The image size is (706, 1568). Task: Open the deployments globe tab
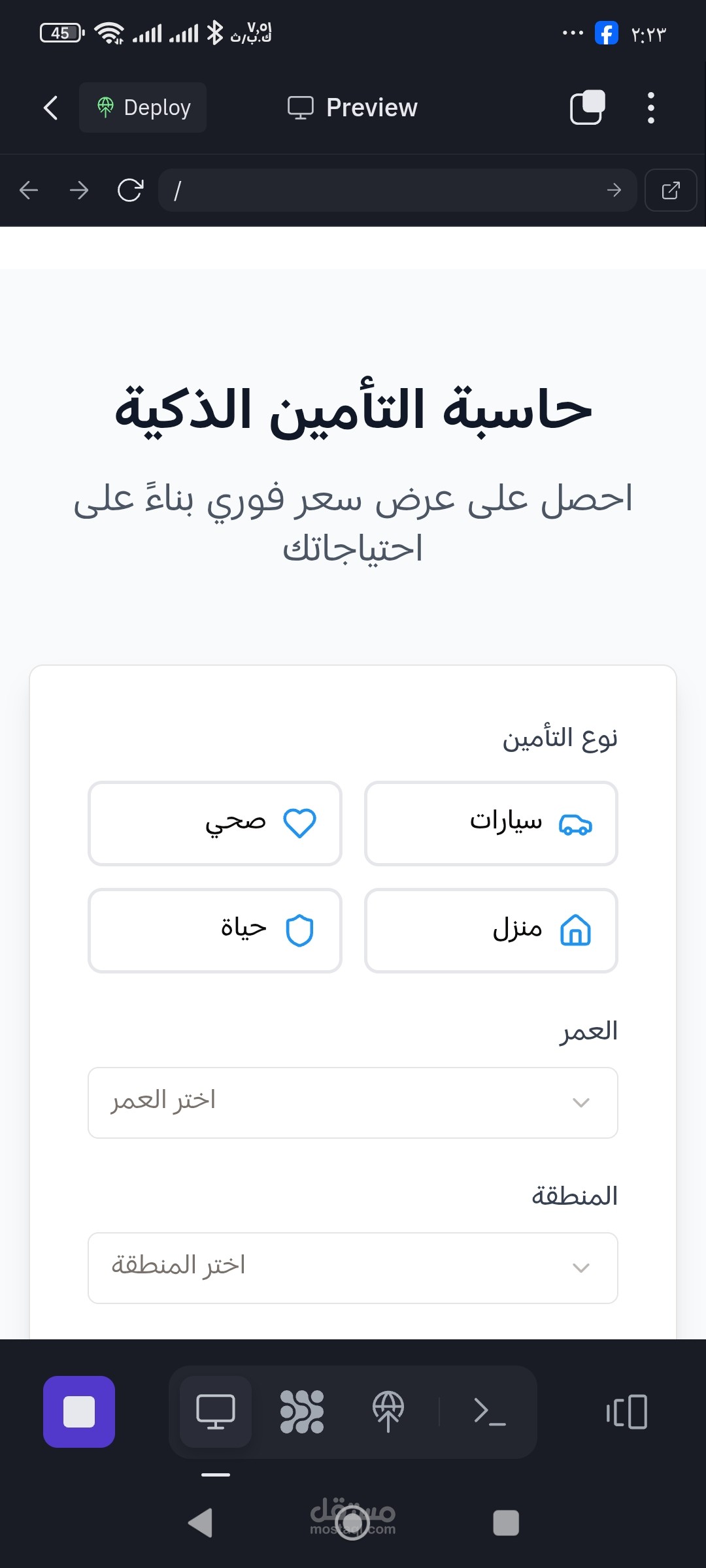point(388,1412)
